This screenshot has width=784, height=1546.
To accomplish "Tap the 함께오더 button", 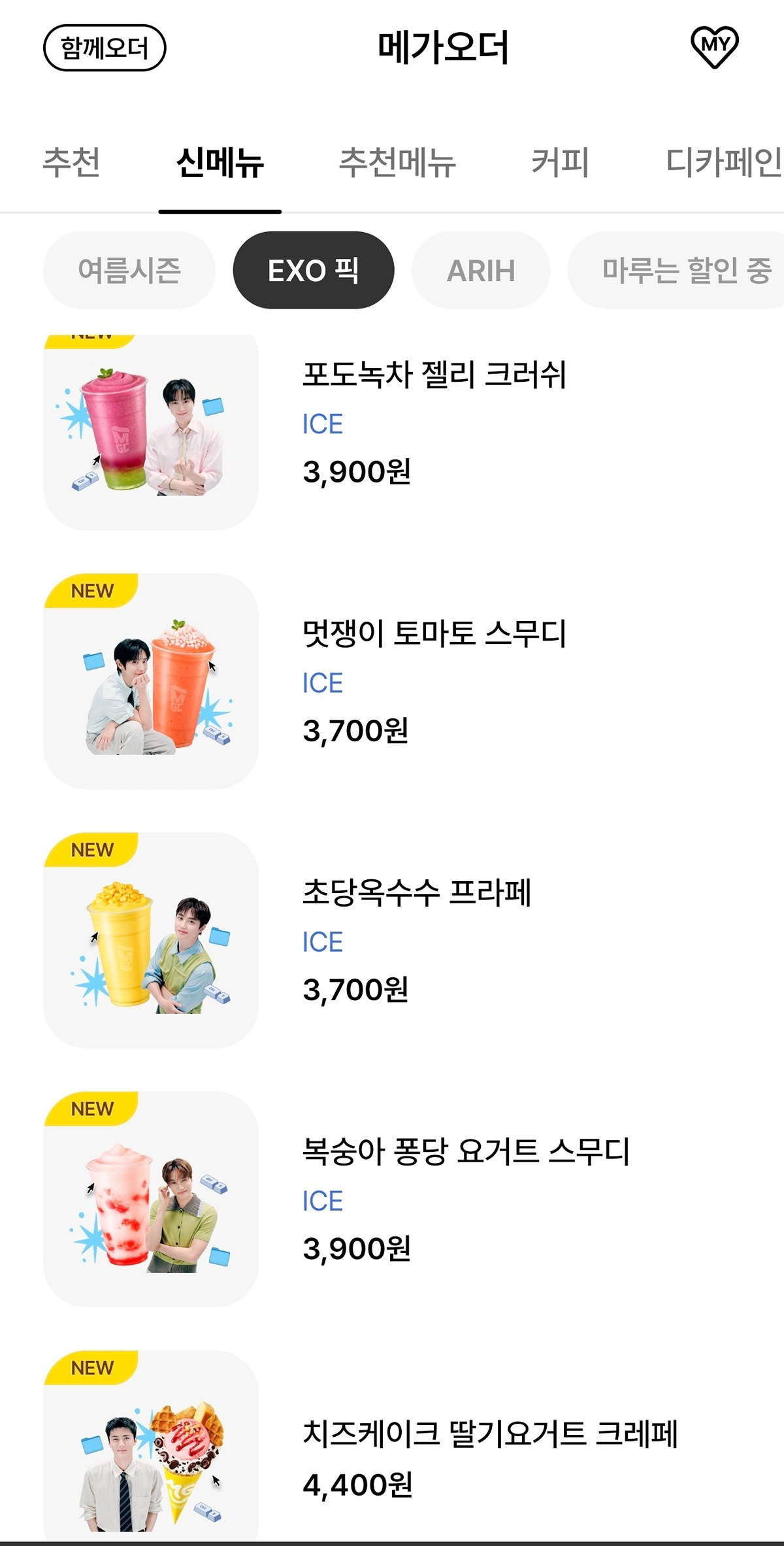I will point(105,48).
